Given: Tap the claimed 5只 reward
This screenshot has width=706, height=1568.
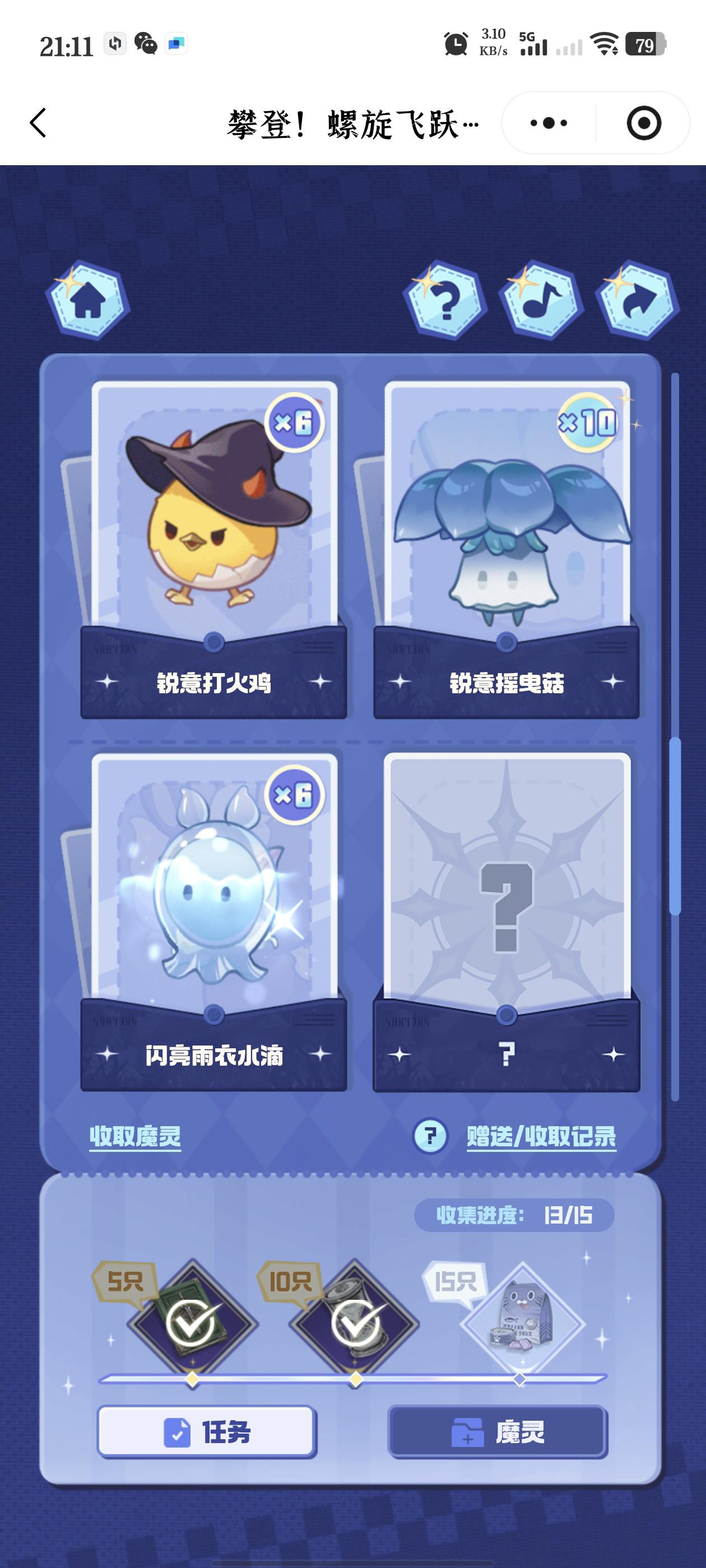Looking at the screenshot, I should (193, 1323).
